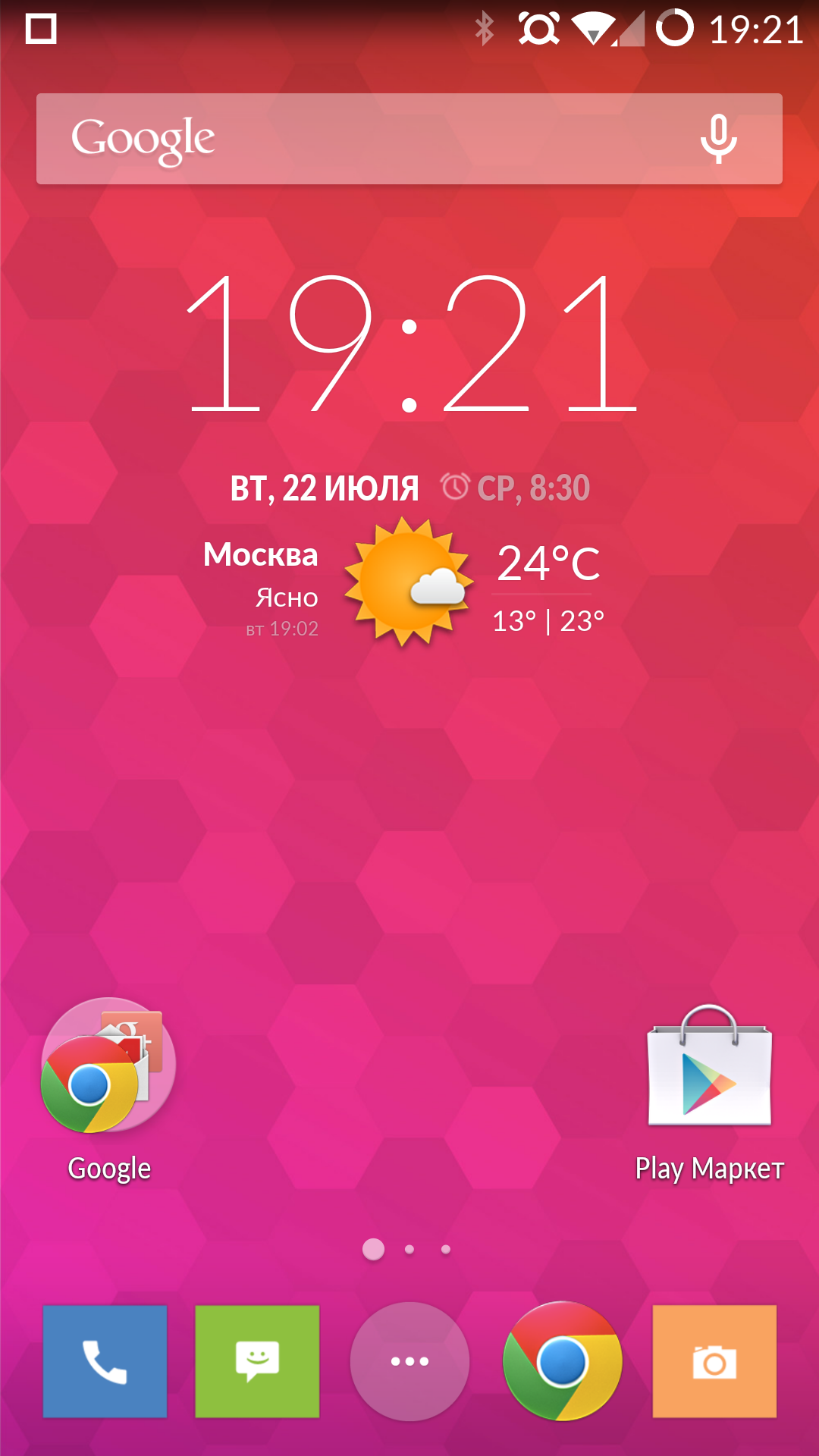Open the phone dialer in the dock
The image size is (819, 1456).
tap(105, 1361)
